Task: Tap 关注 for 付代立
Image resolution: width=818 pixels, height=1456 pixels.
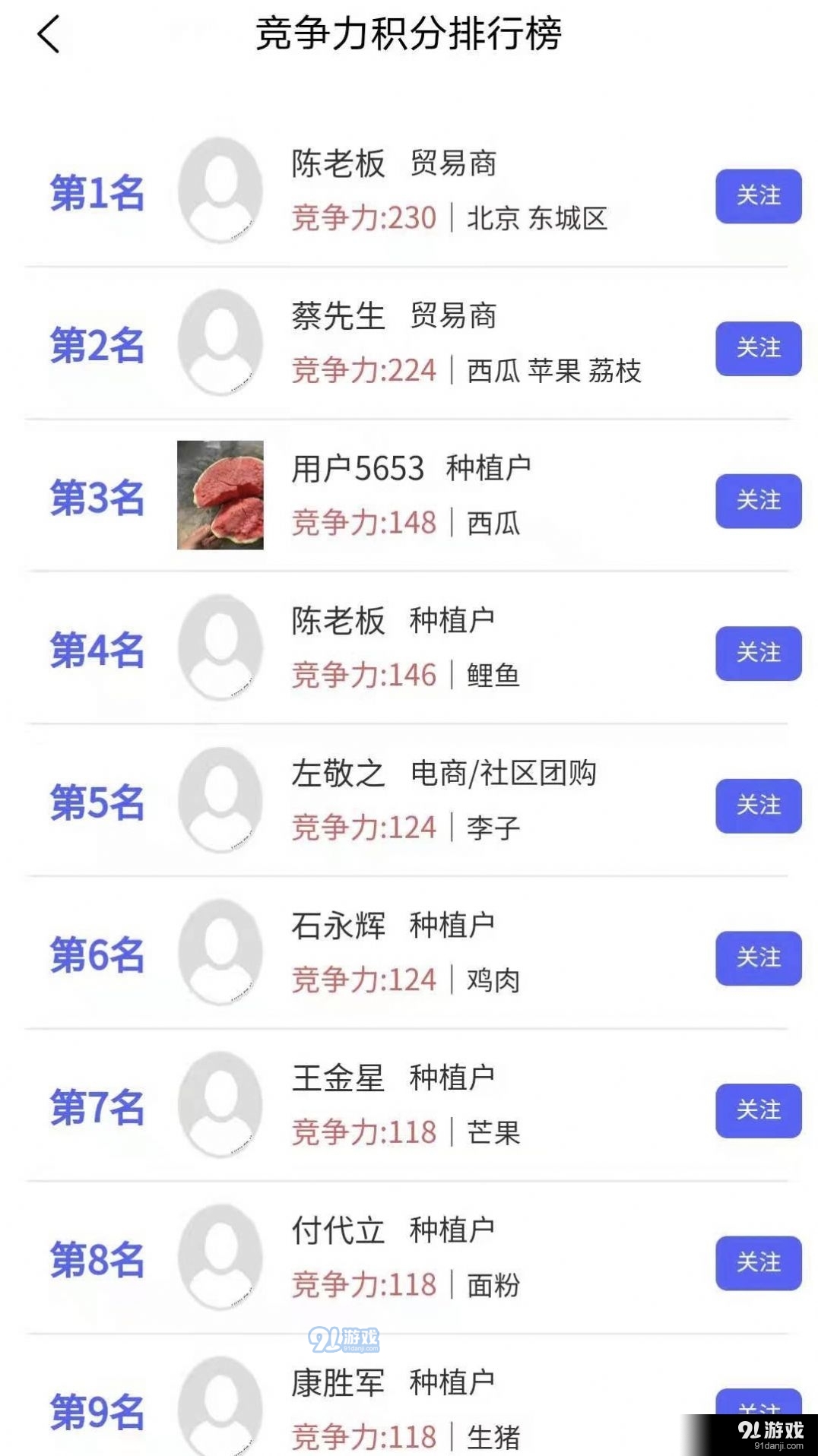Action: 757,1261
